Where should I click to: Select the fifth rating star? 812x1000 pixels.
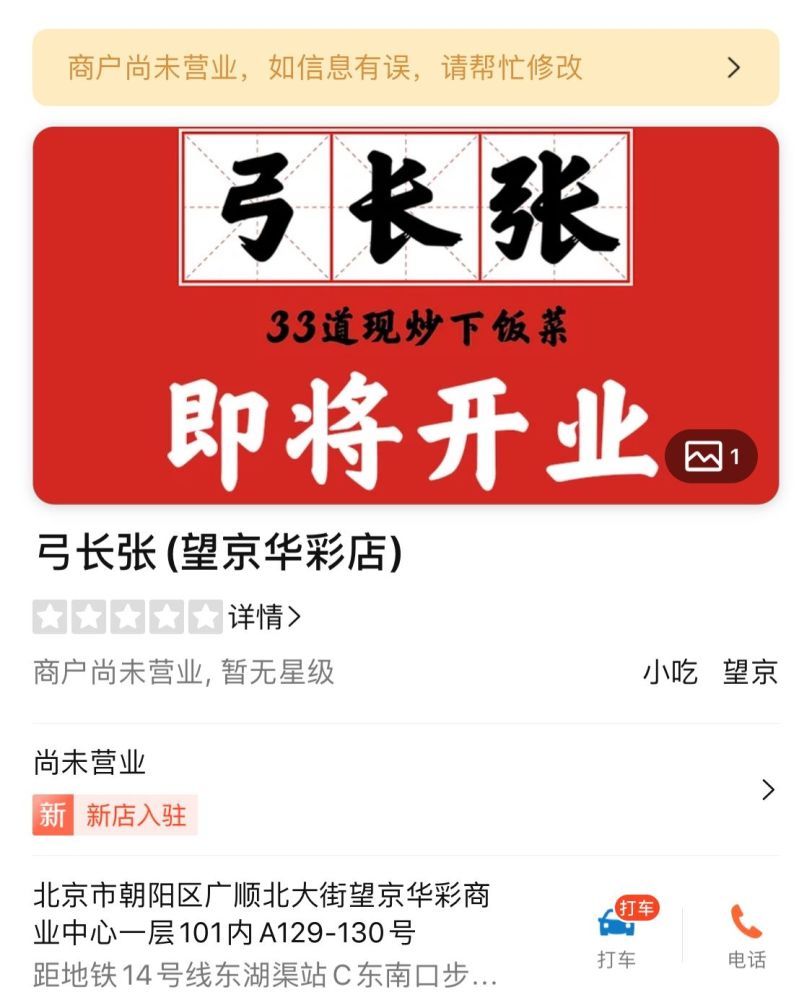pos(203,617)
